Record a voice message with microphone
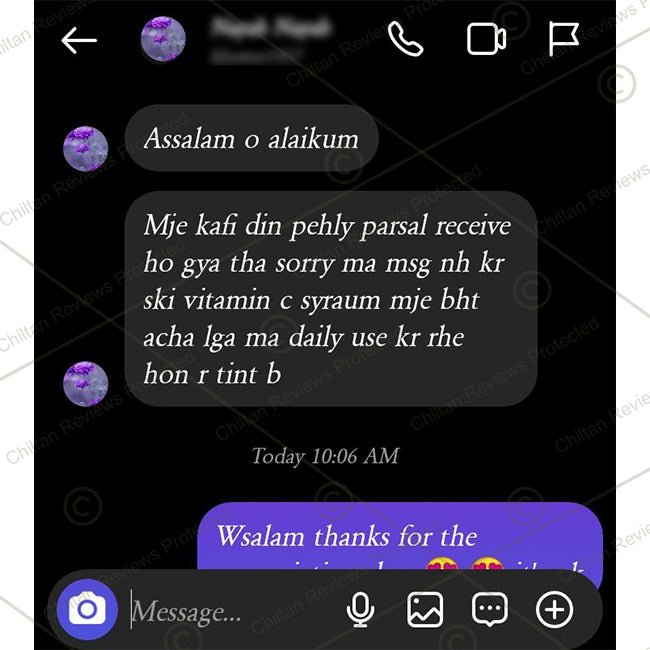The height and width of the screenshot is (650, 650). click(360, 609)
